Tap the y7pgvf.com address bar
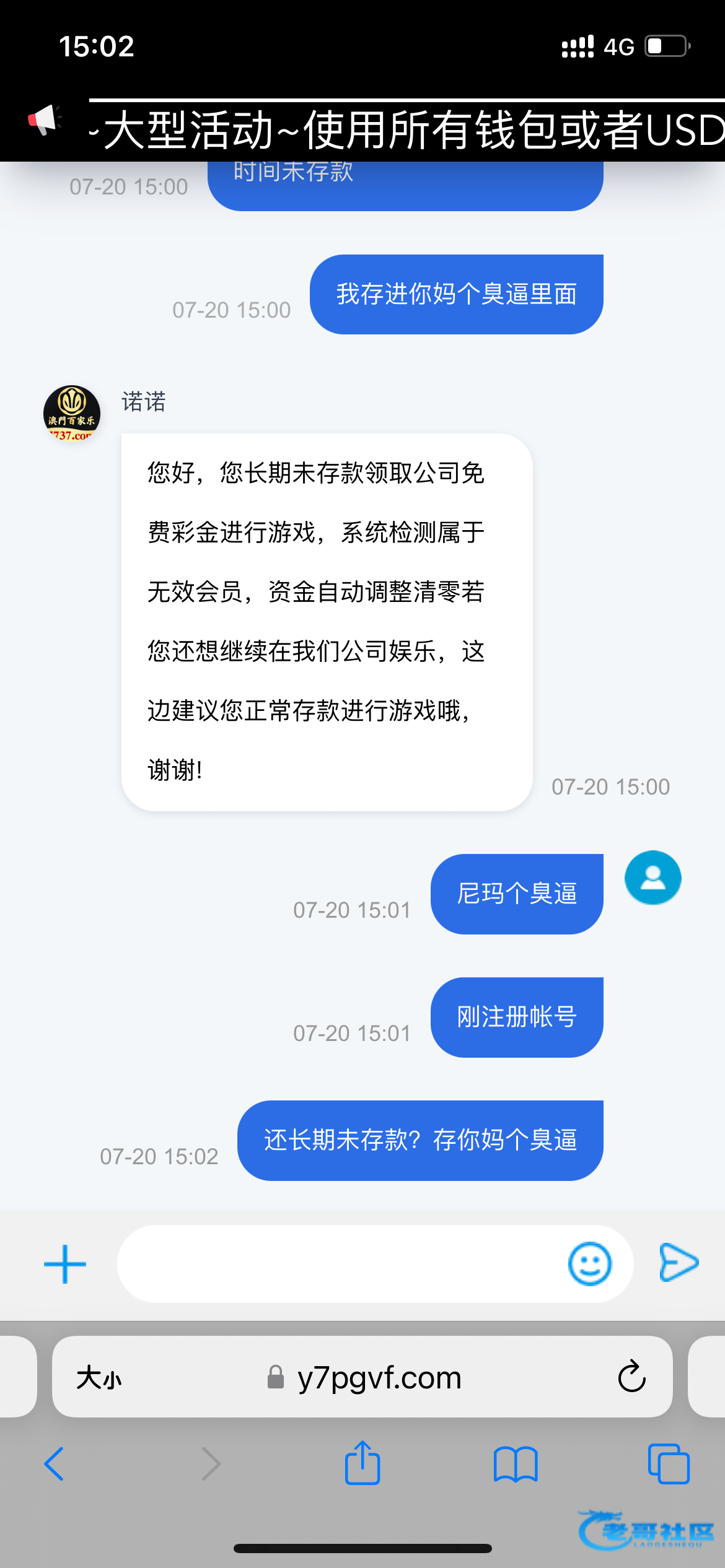The image size is (725, 1568). tap(362, 1377)
